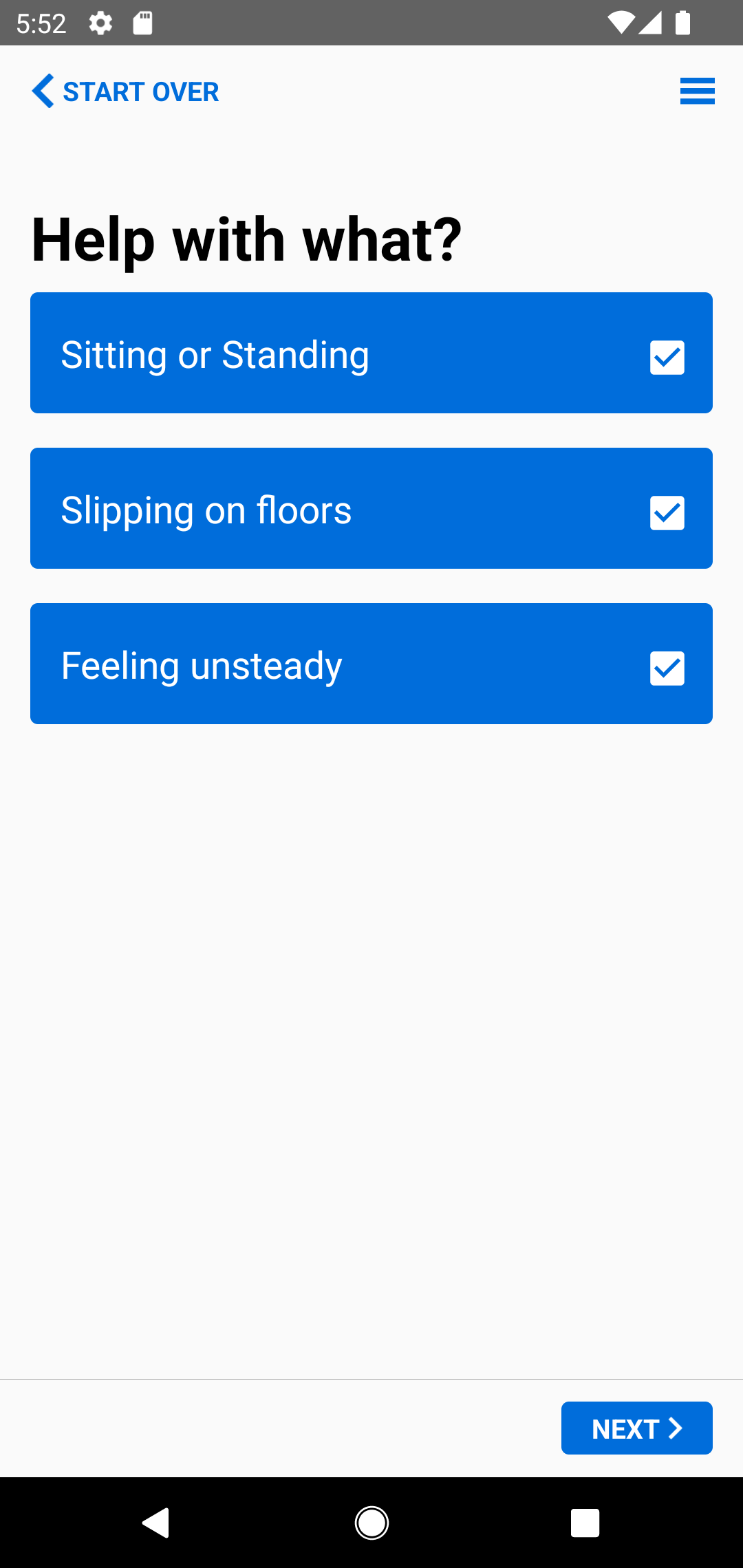Click START OVER to restart
The image size is (743, 1568).
[140, 91]
